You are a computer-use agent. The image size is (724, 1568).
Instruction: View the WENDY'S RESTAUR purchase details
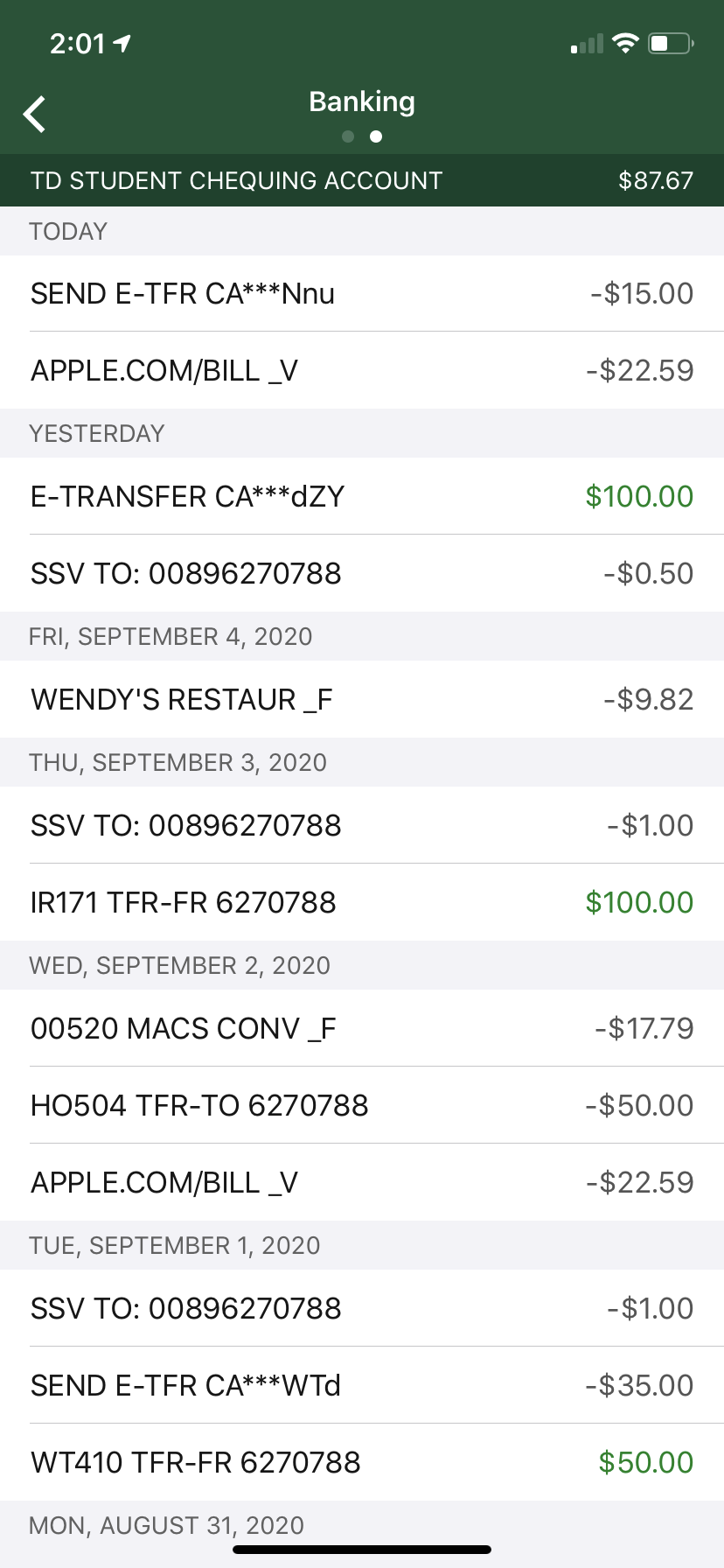(x=361, y=700)
